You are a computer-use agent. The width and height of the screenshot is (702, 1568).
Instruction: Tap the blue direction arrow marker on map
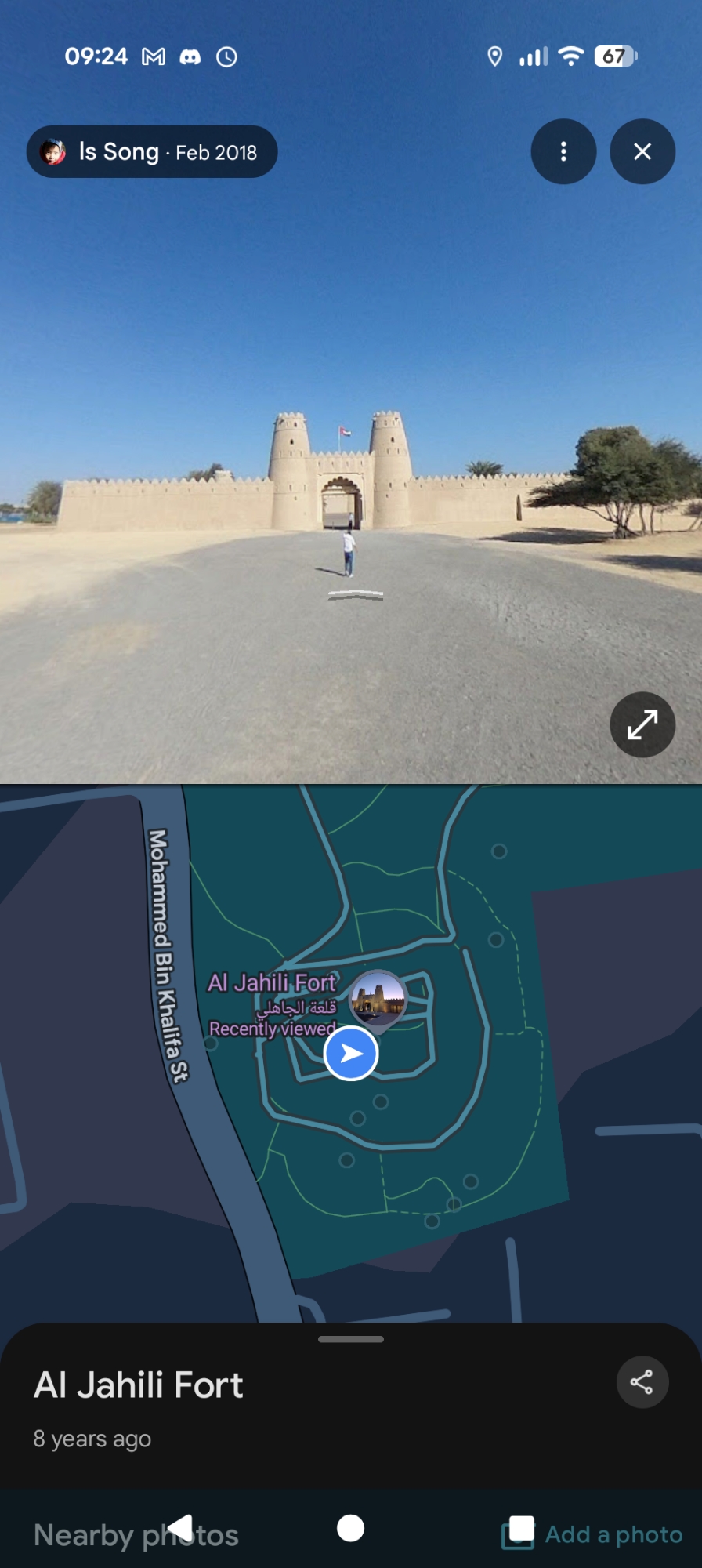tap(351, 1053)
